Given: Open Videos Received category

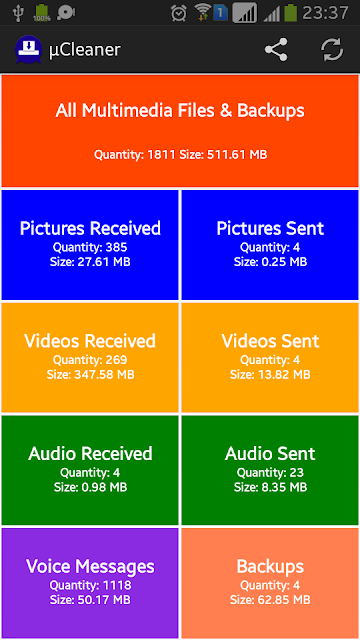Looking at the screenshot, I should pos(90,358).
